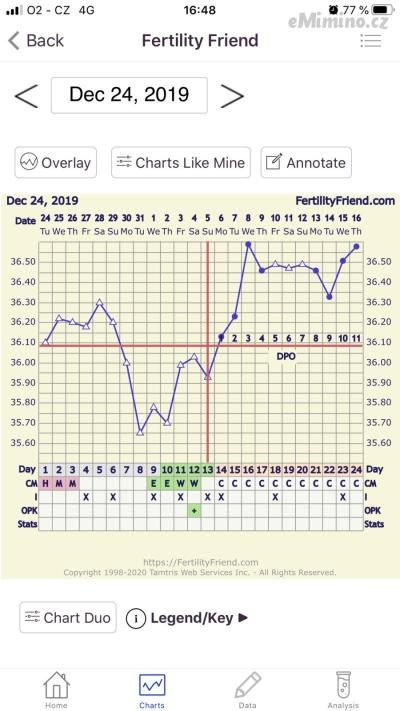
Task: Open Chart Duo
Action: tap(68, 617)
